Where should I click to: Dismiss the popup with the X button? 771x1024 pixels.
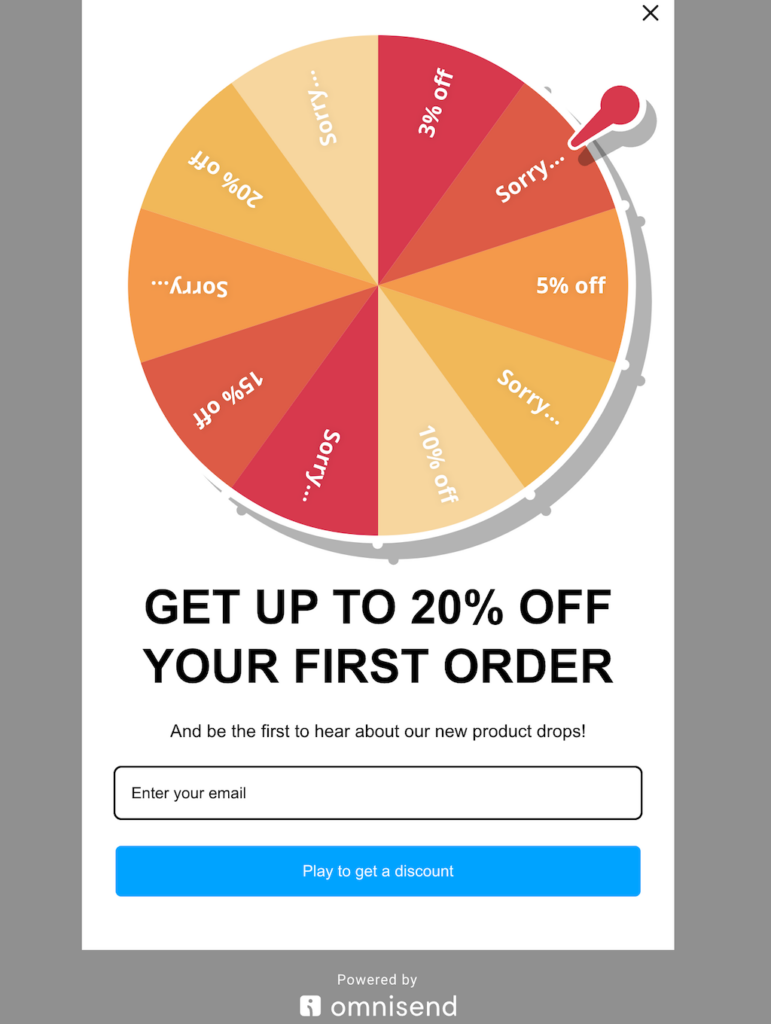(650, 14)
